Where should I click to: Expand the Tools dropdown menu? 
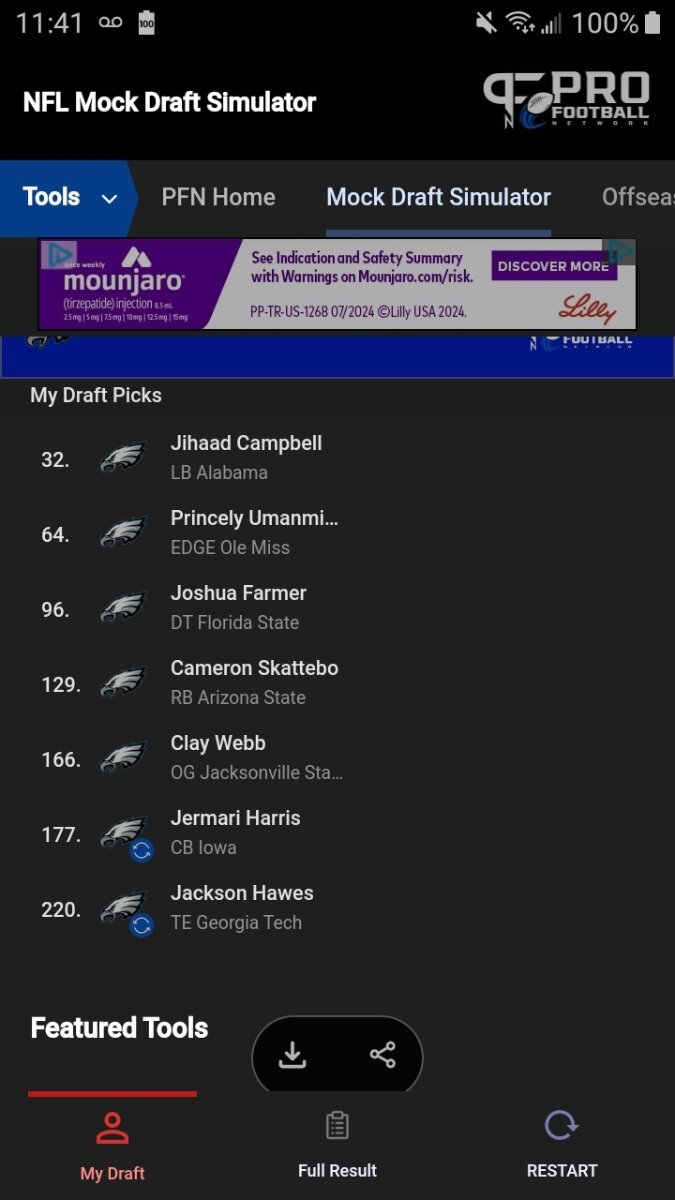tap(70, 197)
